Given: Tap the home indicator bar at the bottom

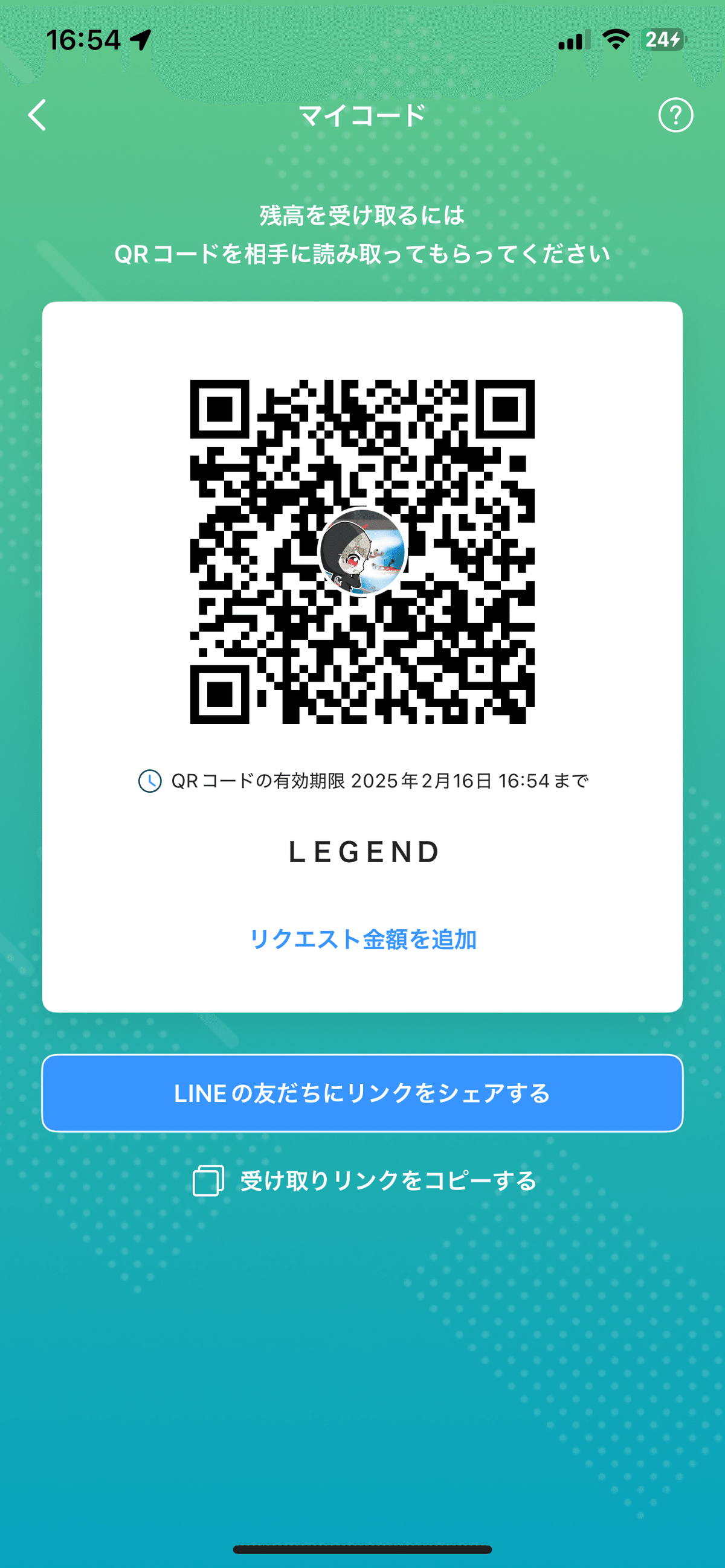Looking at the screenshot, I should (x=362, y=1550).
